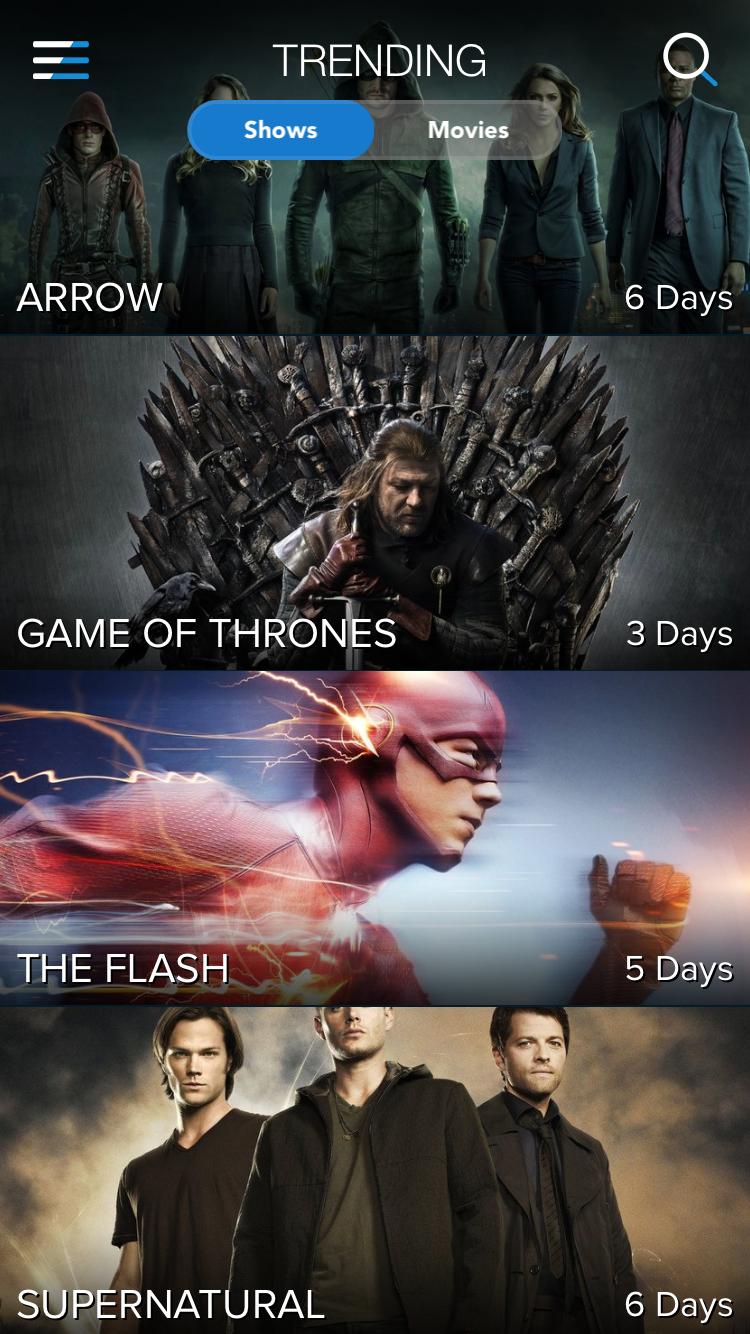Select the Supernatural show card
This screenshot has width=750, height=1334.
(375, 1170)
